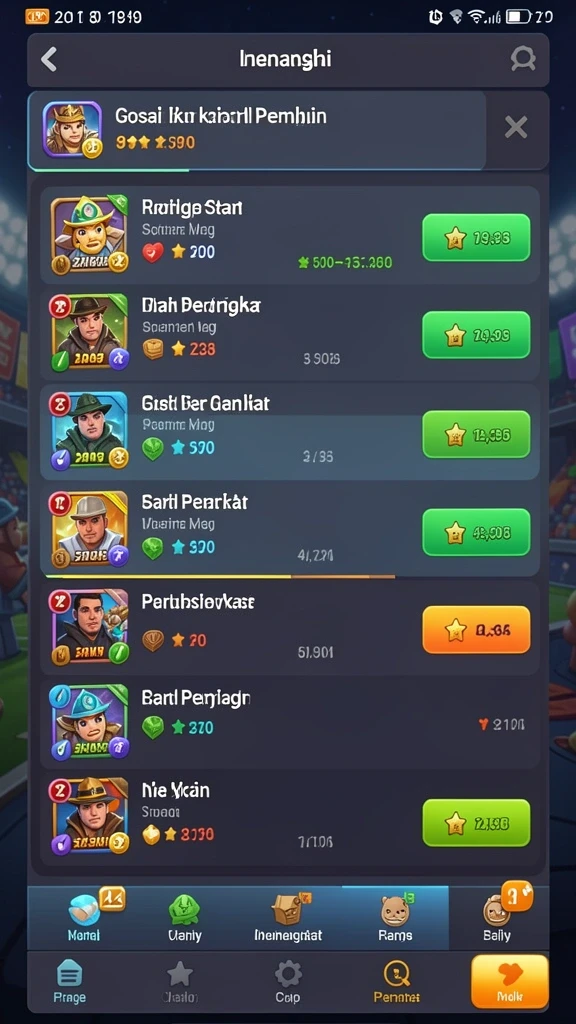
Task: Tap the green star button for Gistl Ber Ganliat
Action: pyautogui.click(x=476, y=434)
